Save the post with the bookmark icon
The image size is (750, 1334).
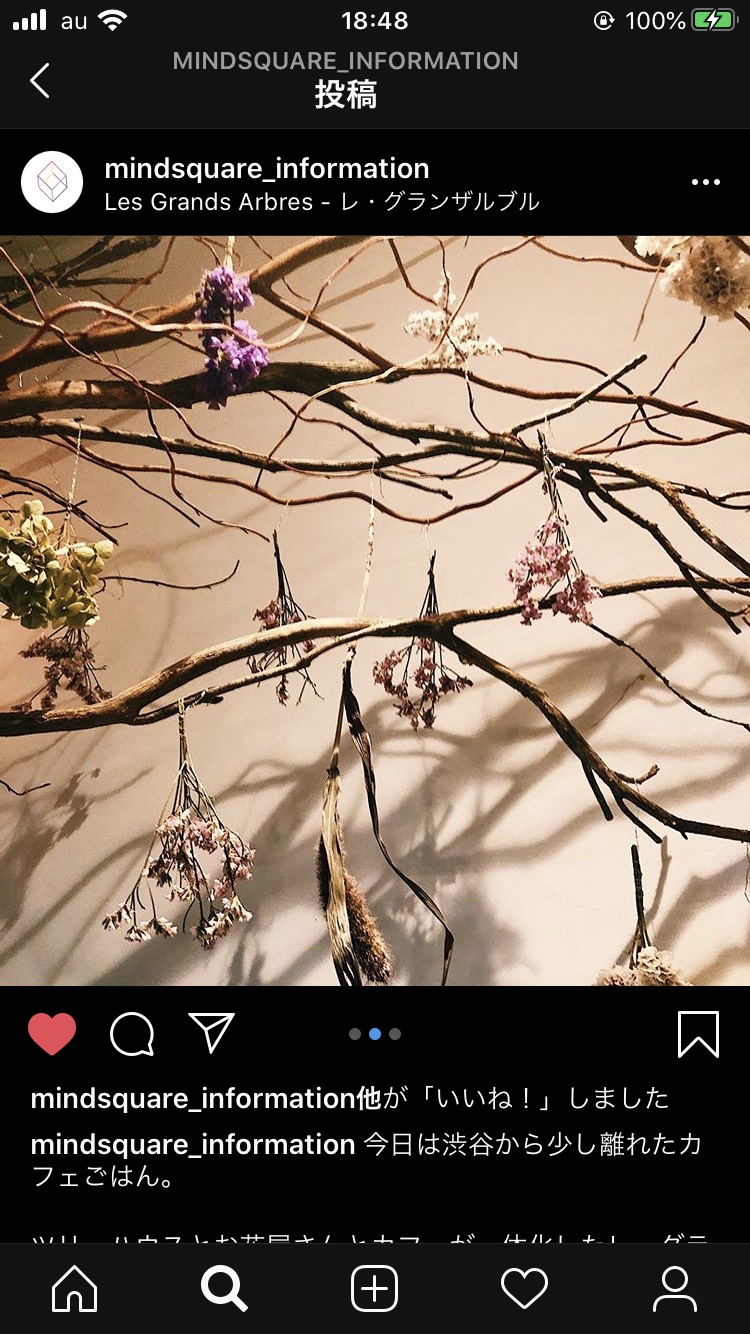tap(698, 1034)
